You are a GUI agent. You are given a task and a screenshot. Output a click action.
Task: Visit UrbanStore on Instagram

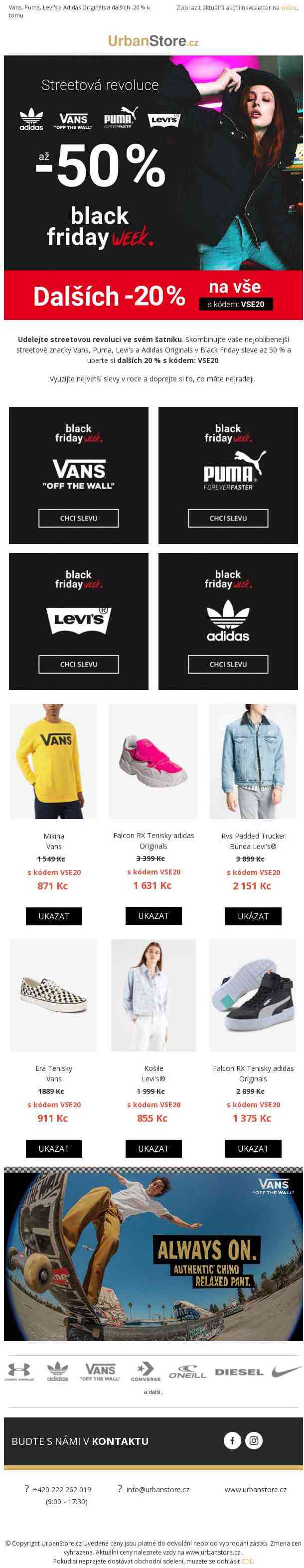click(254, 1441)
